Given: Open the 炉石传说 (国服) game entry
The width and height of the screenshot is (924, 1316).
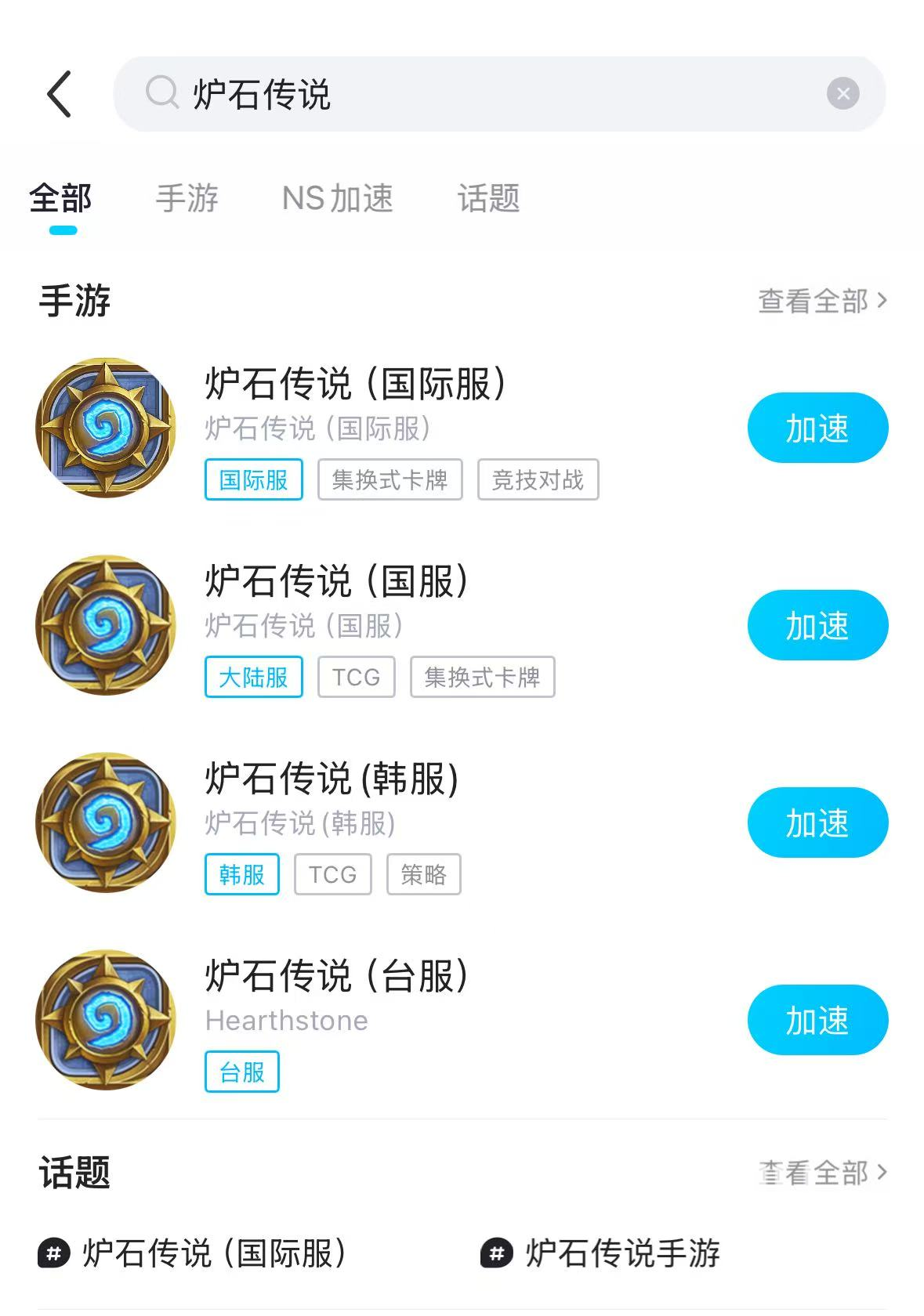Looking at the screenshot, I should (335, 582).
